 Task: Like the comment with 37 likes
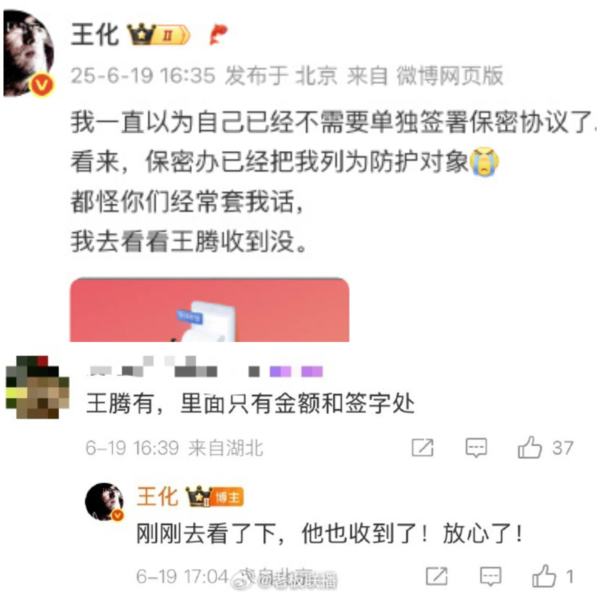(x=530, y=447)
